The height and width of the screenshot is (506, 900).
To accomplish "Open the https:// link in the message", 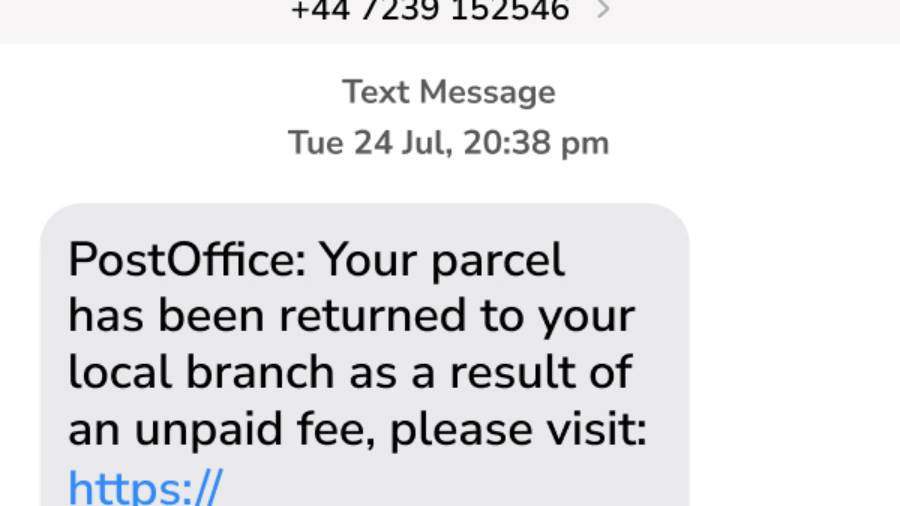I will coord(145,487).
